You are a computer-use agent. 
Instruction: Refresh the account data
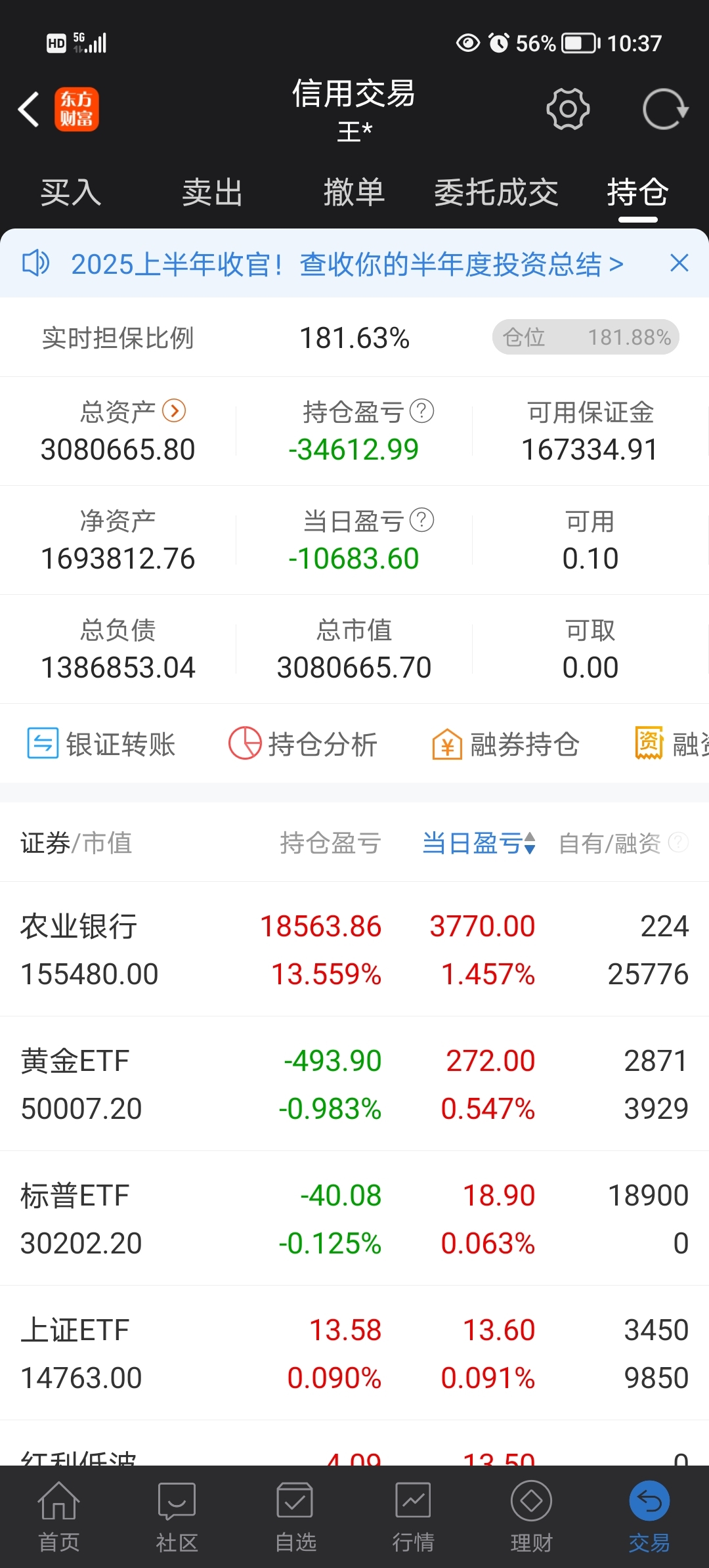pyautogui.click(x=665, y=109)
